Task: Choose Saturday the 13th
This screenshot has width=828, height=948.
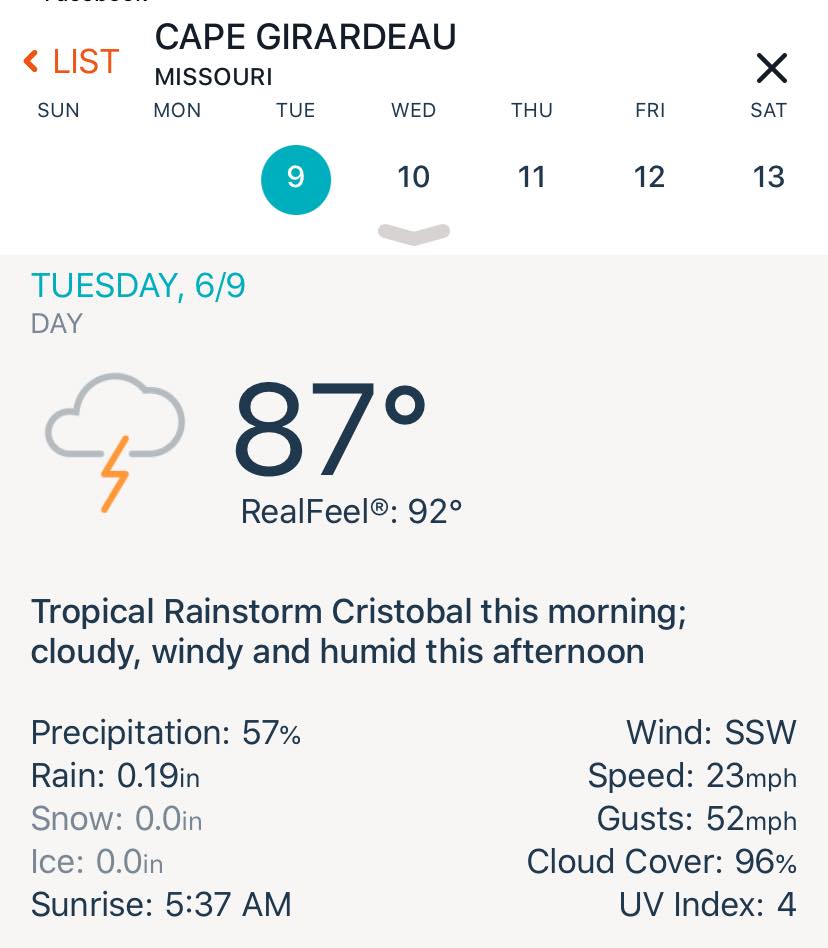Action: tap(768, 177)
